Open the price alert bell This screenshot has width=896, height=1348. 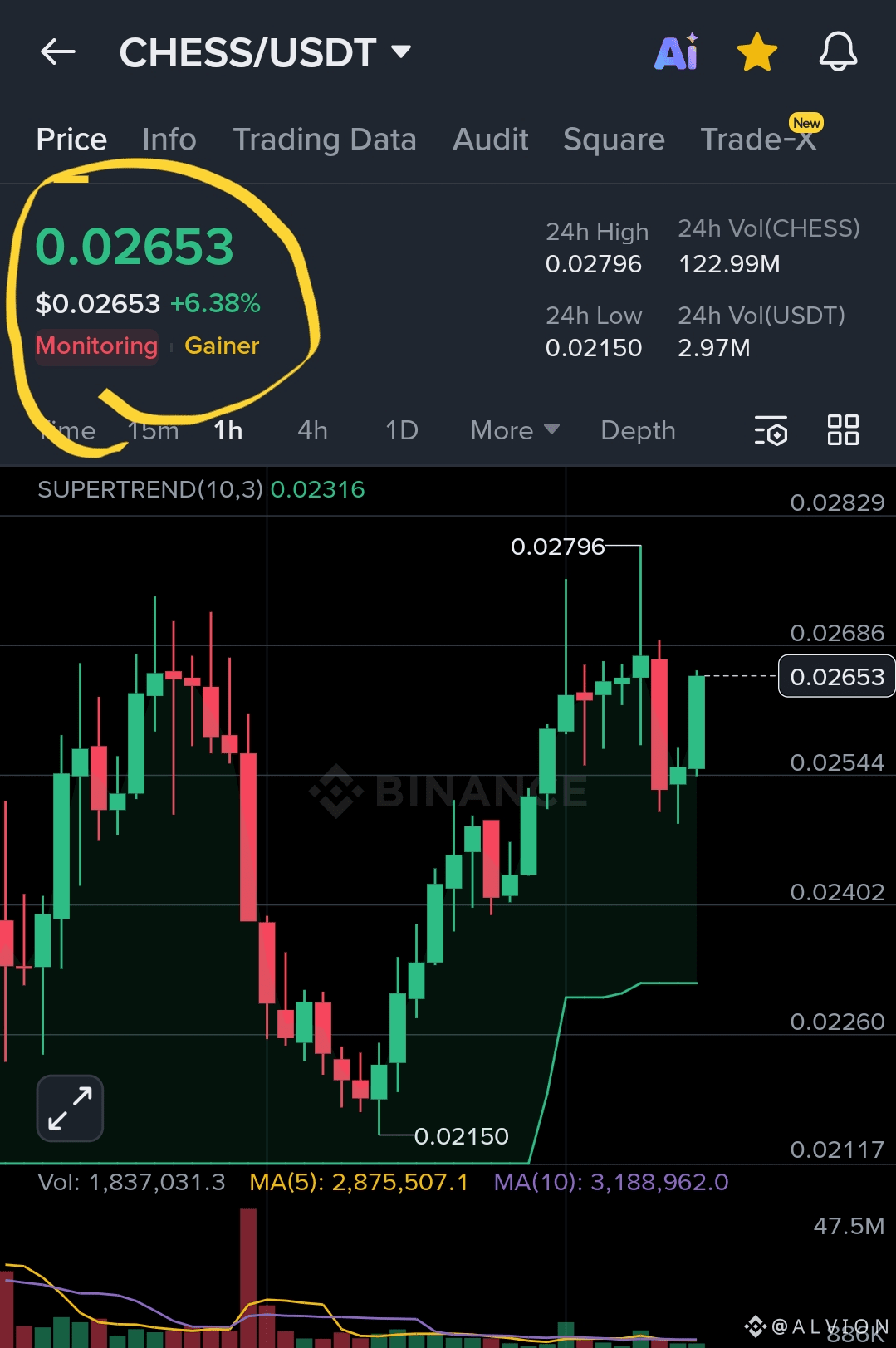[x=838, y=52]
